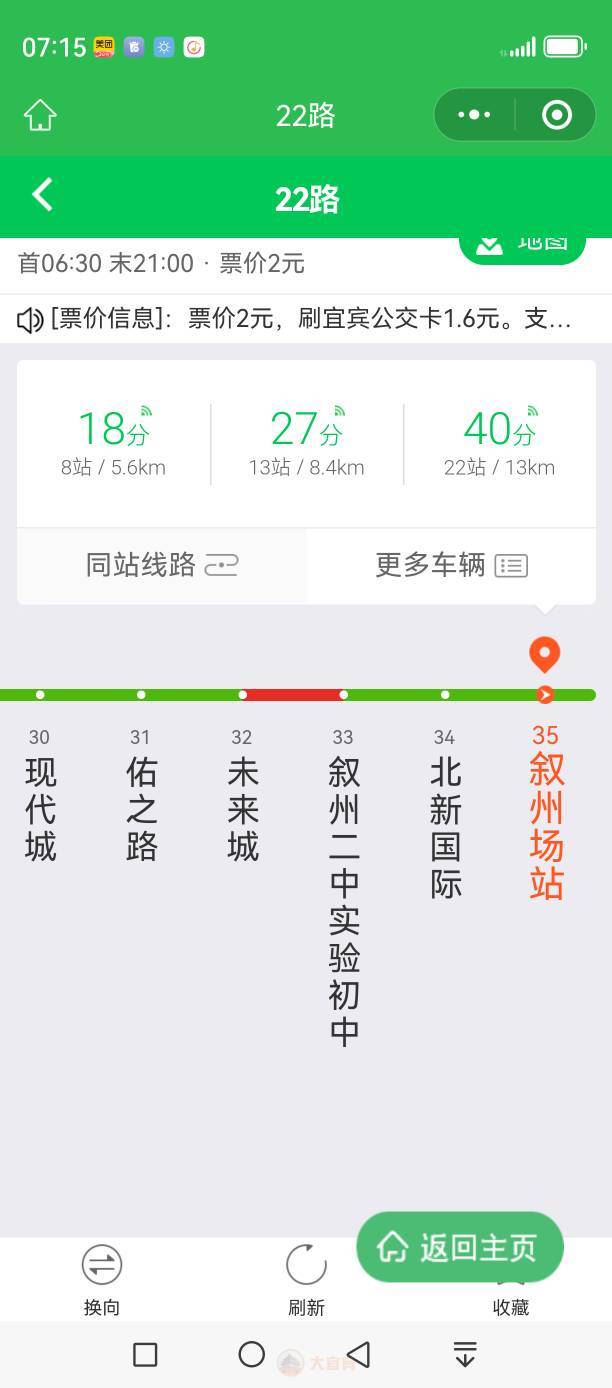This screenshot has height=1388, width=612.
Task: Go back using the white arrow
Action: coord(42,195)
